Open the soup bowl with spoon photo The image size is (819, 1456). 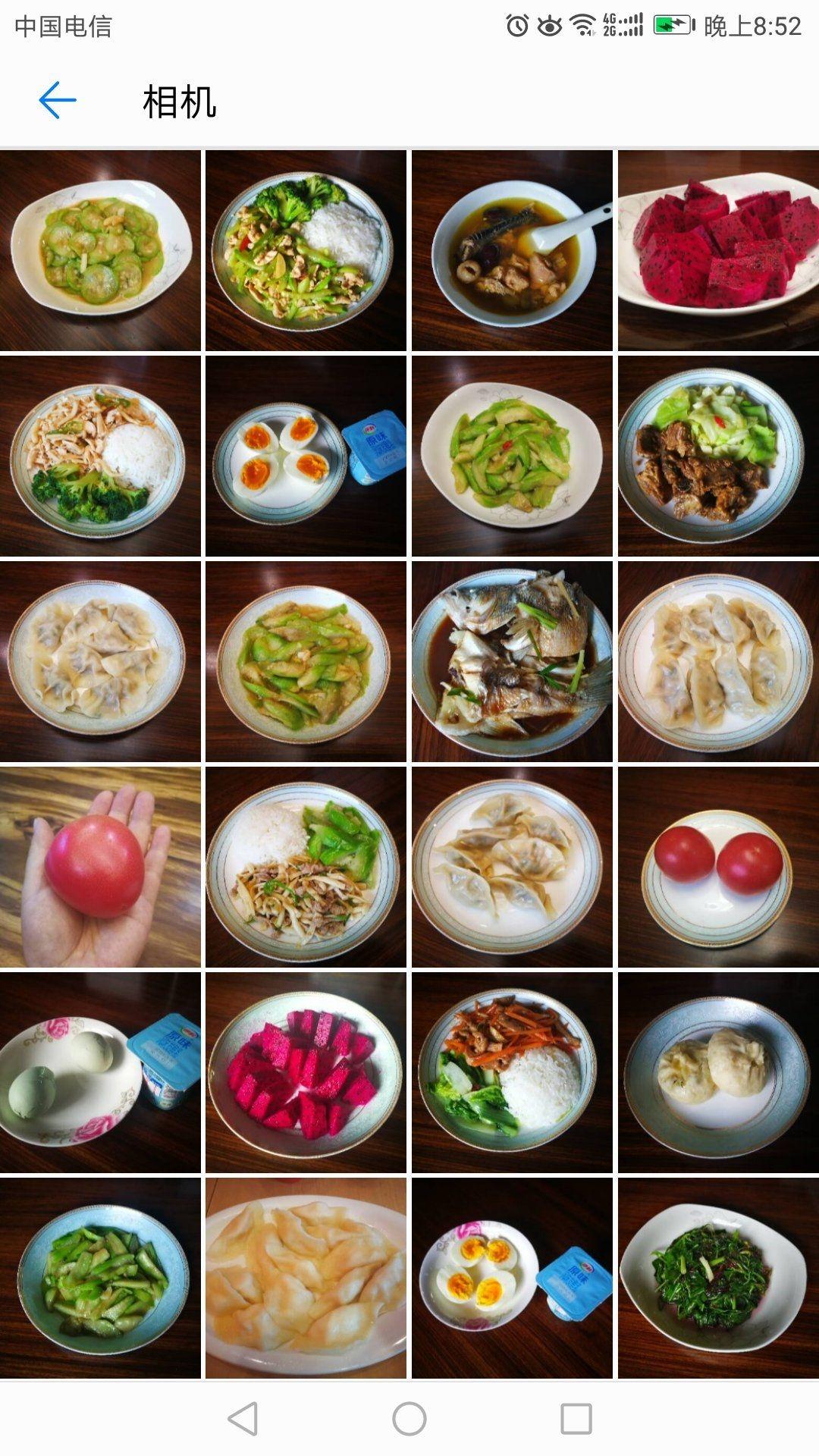(512, 250)
